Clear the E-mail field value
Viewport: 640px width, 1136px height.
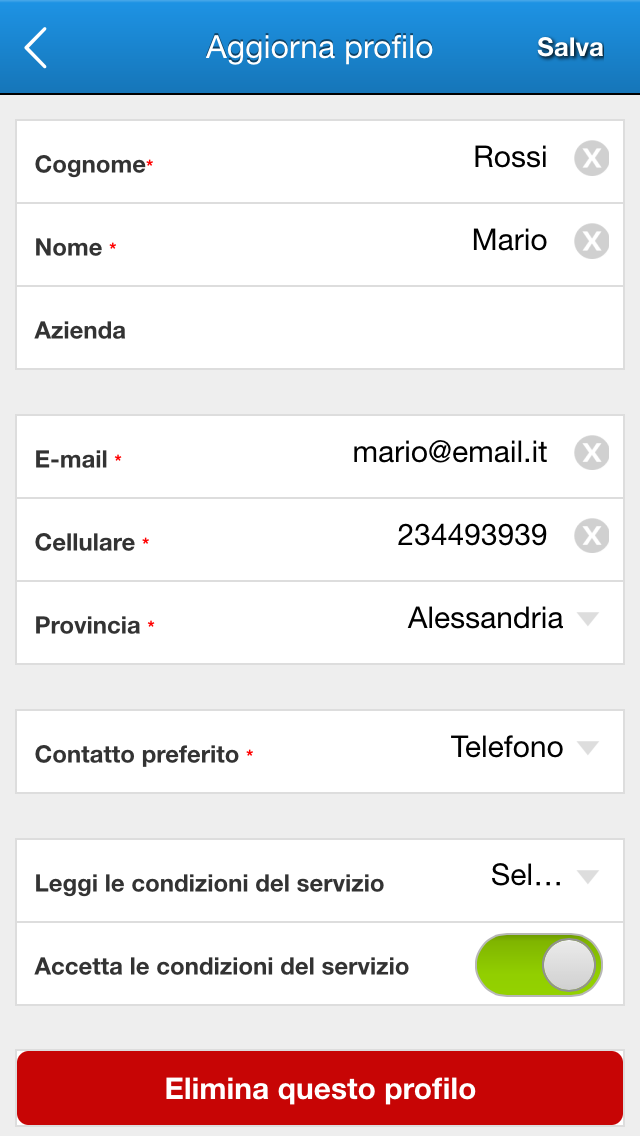[x=591, y=453]
